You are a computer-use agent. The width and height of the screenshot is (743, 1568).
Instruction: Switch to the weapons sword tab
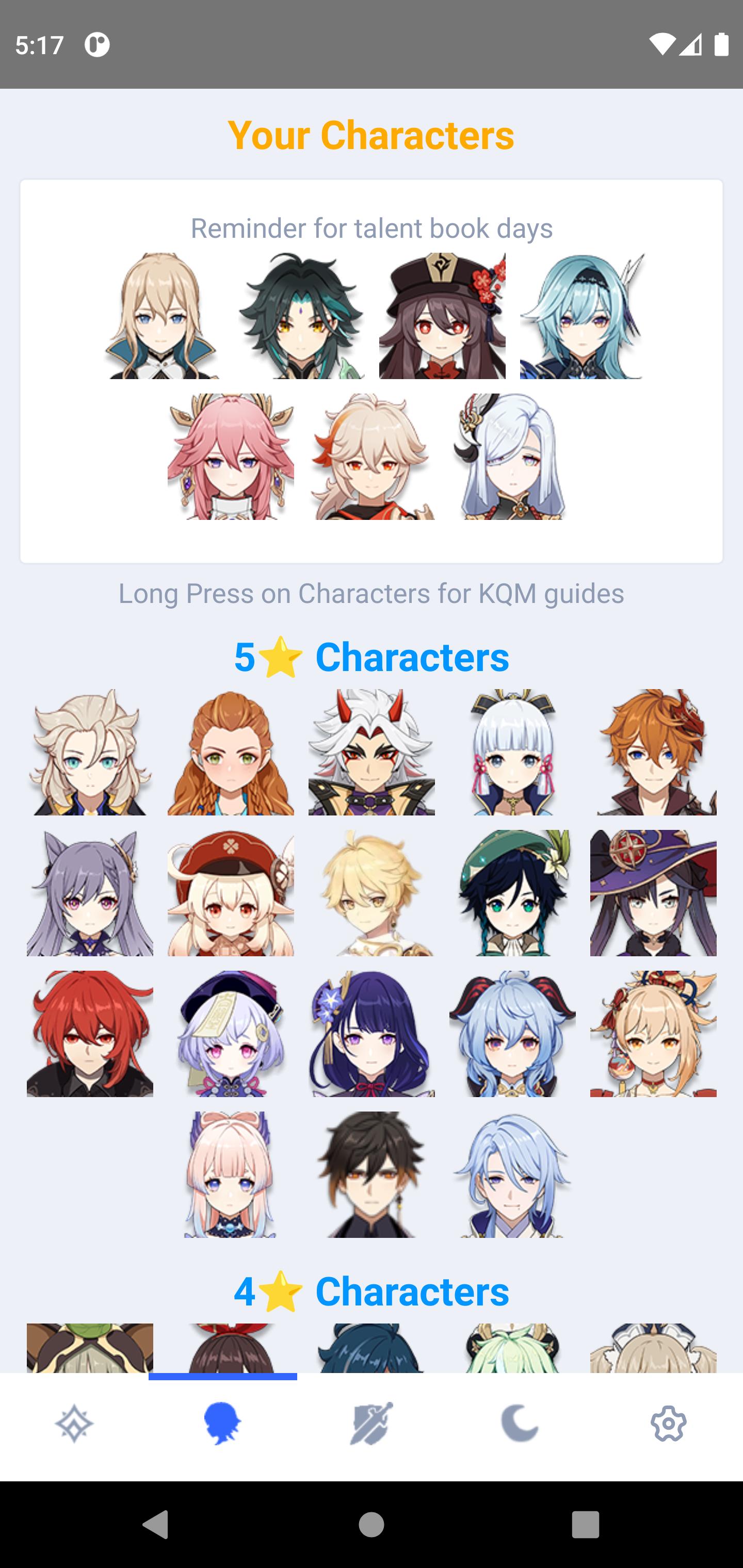[x=371, y=1424]
